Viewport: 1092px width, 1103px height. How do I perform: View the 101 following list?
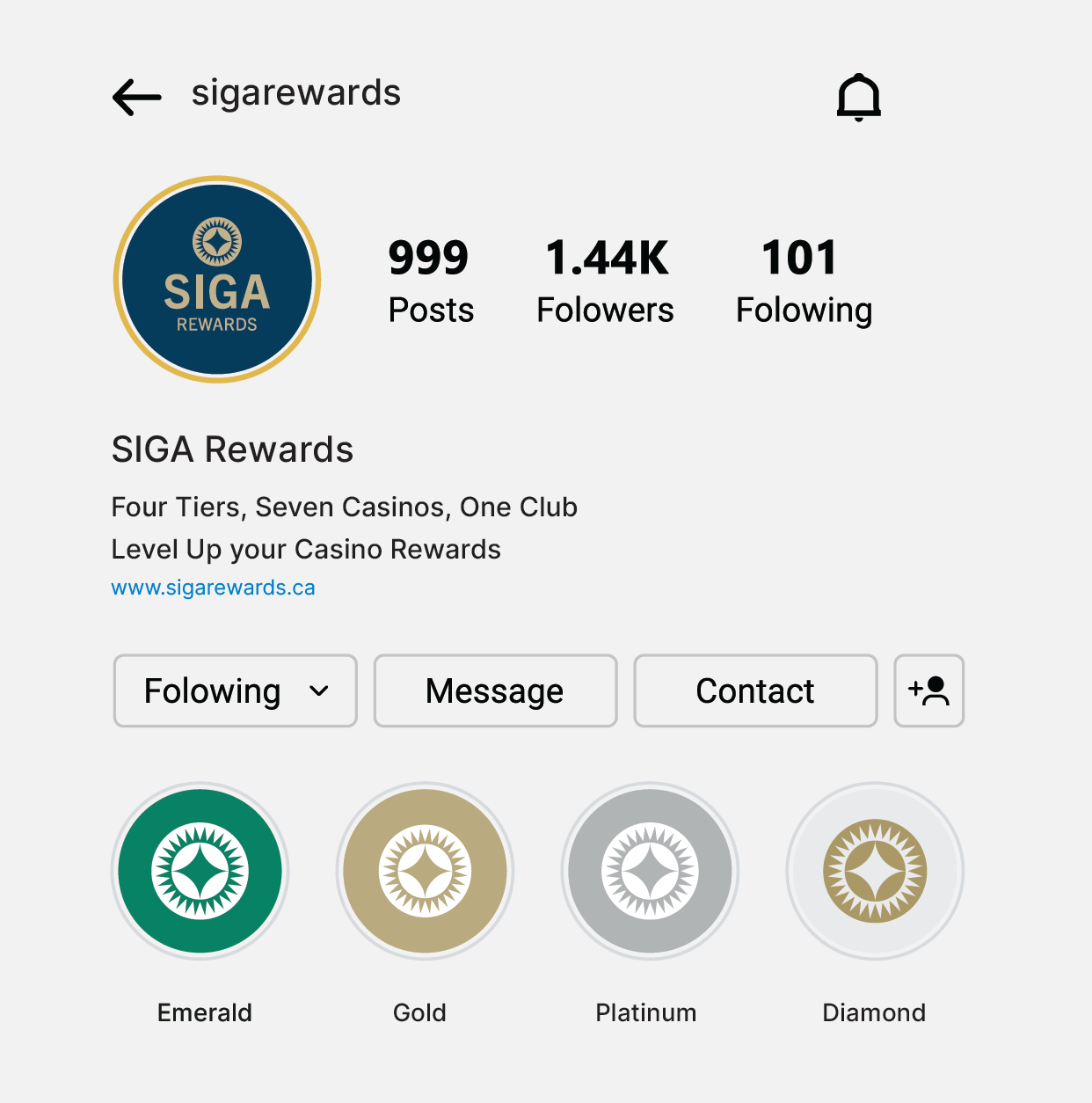pos(803,281)
